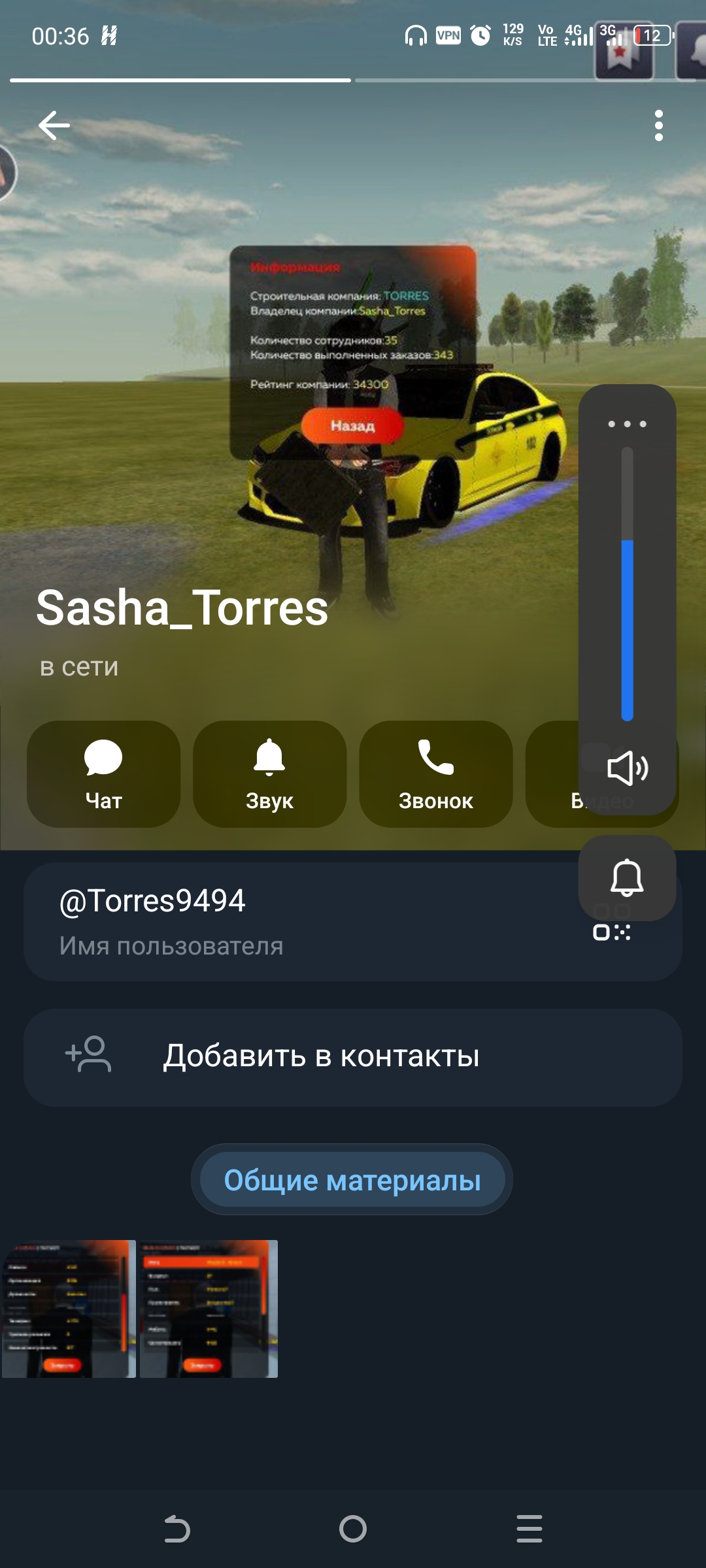706x1568 pixels.
Task: Open the three-dot overflow menu
Action: coord(658,125)
